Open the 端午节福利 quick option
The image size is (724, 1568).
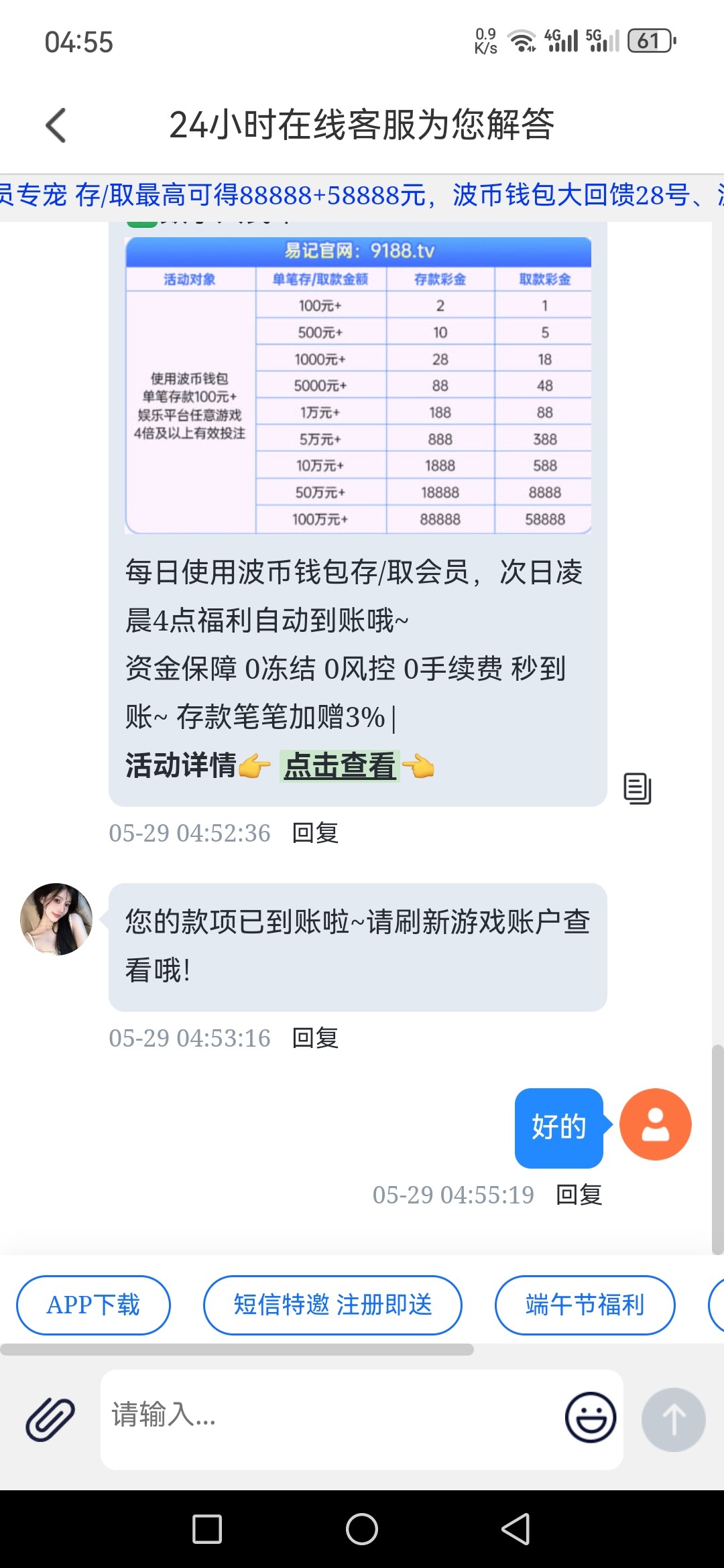585,1305
